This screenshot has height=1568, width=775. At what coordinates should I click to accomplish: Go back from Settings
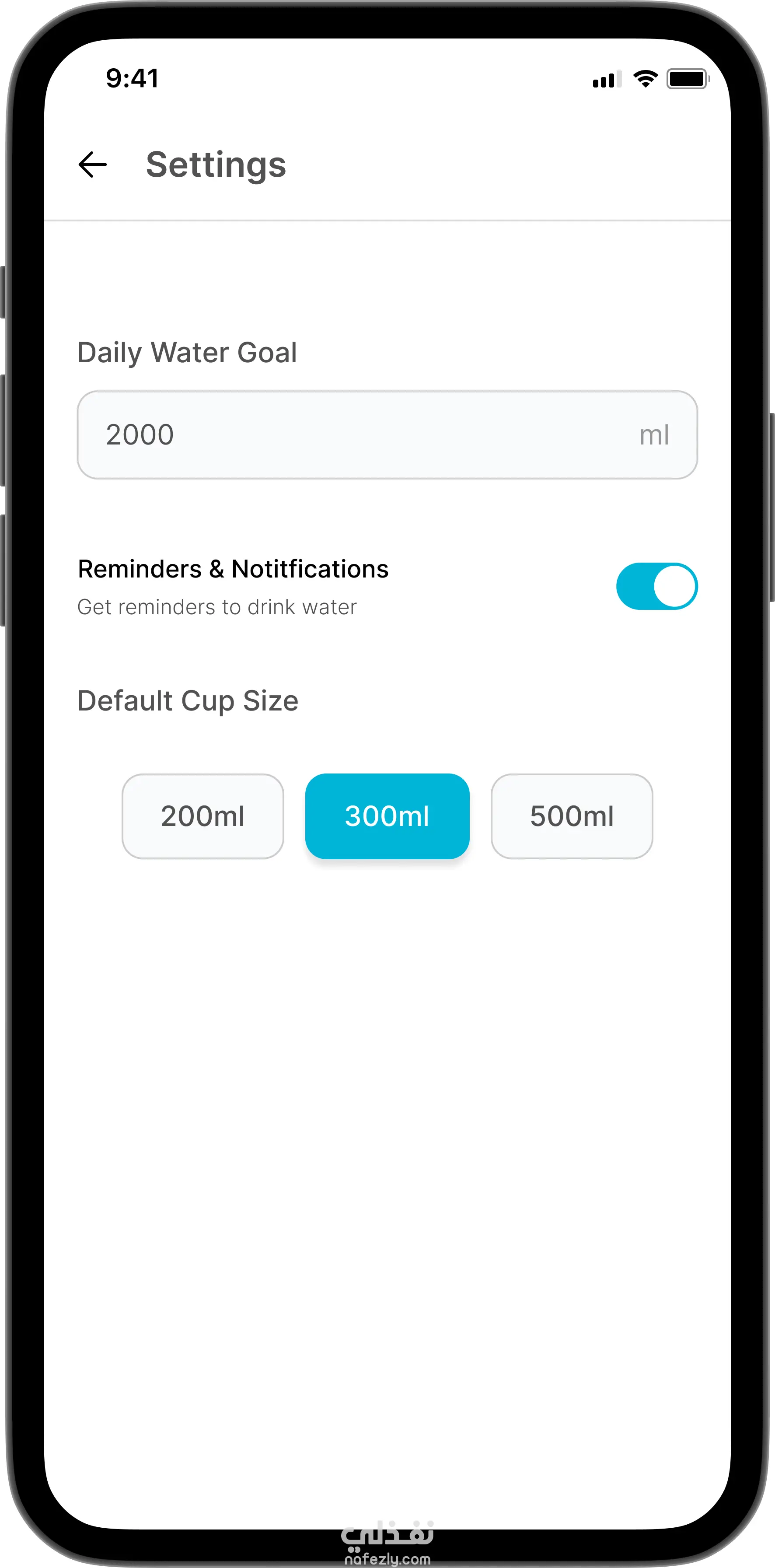[x=92, y=164]
